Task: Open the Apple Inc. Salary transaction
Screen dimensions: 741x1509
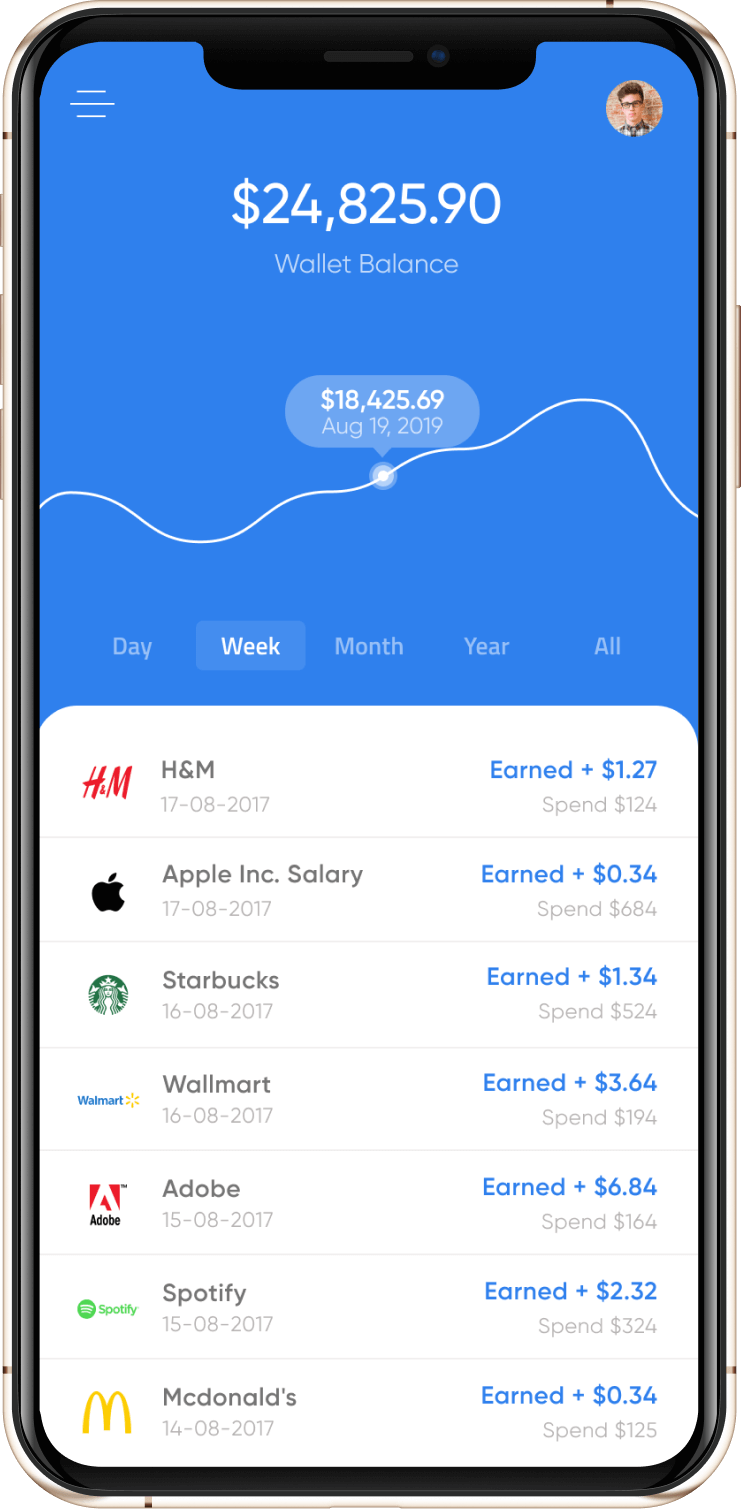Action: [x=368, y=890]
